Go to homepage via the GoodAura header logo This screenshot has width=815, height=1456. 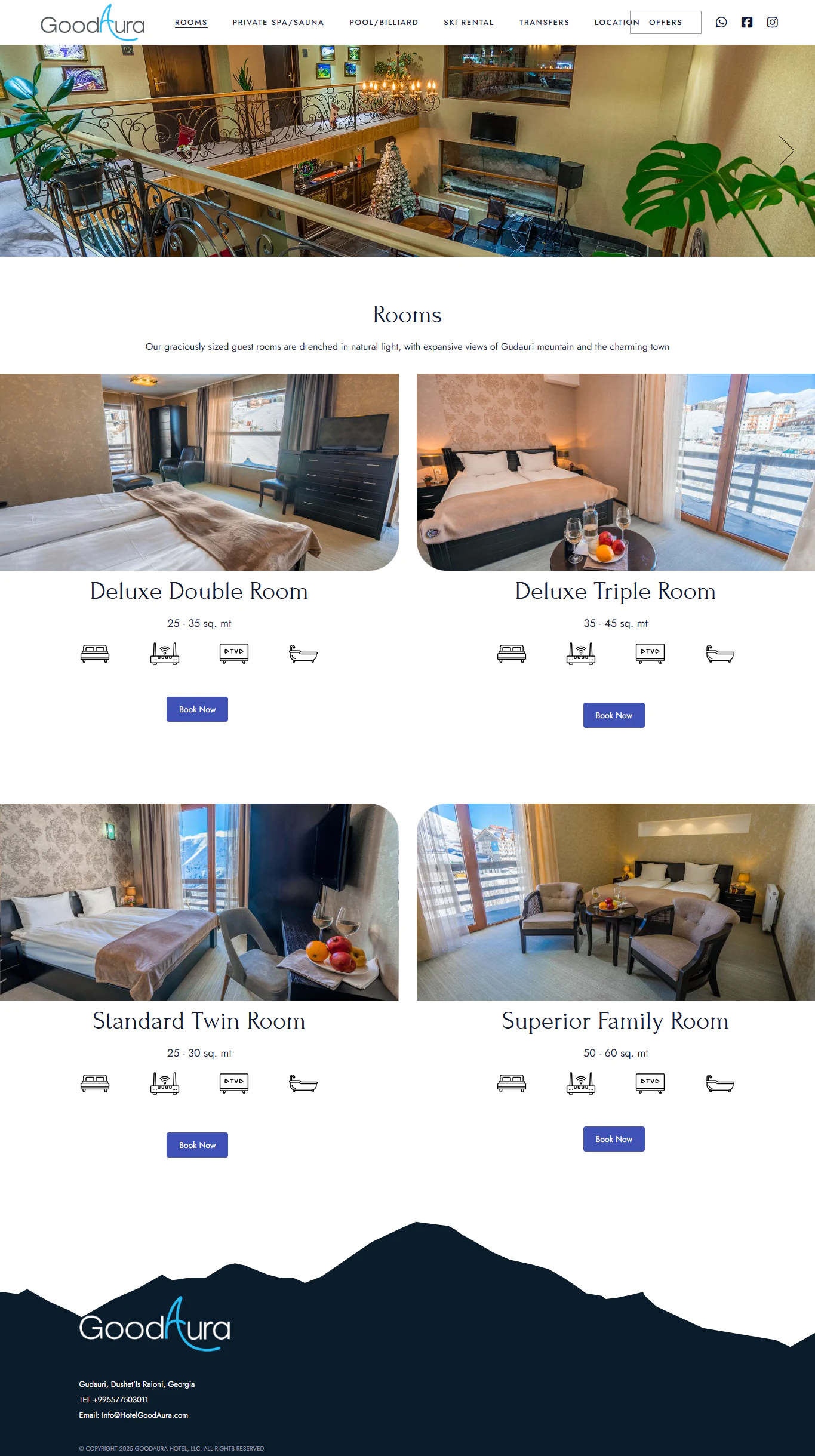[x=93, y=23]
